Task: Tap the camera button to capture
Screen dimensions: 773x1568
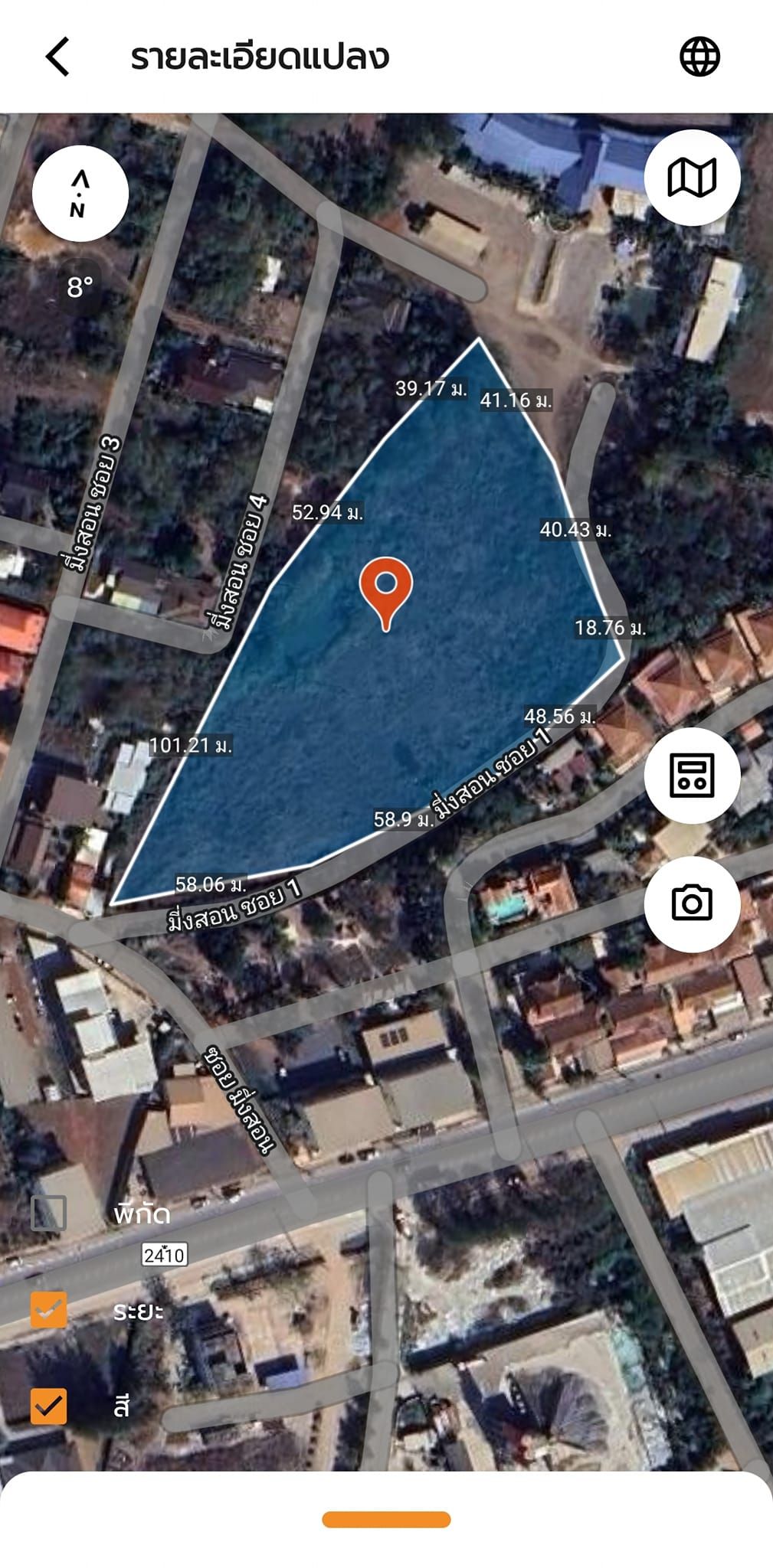Action: (692, 903)
